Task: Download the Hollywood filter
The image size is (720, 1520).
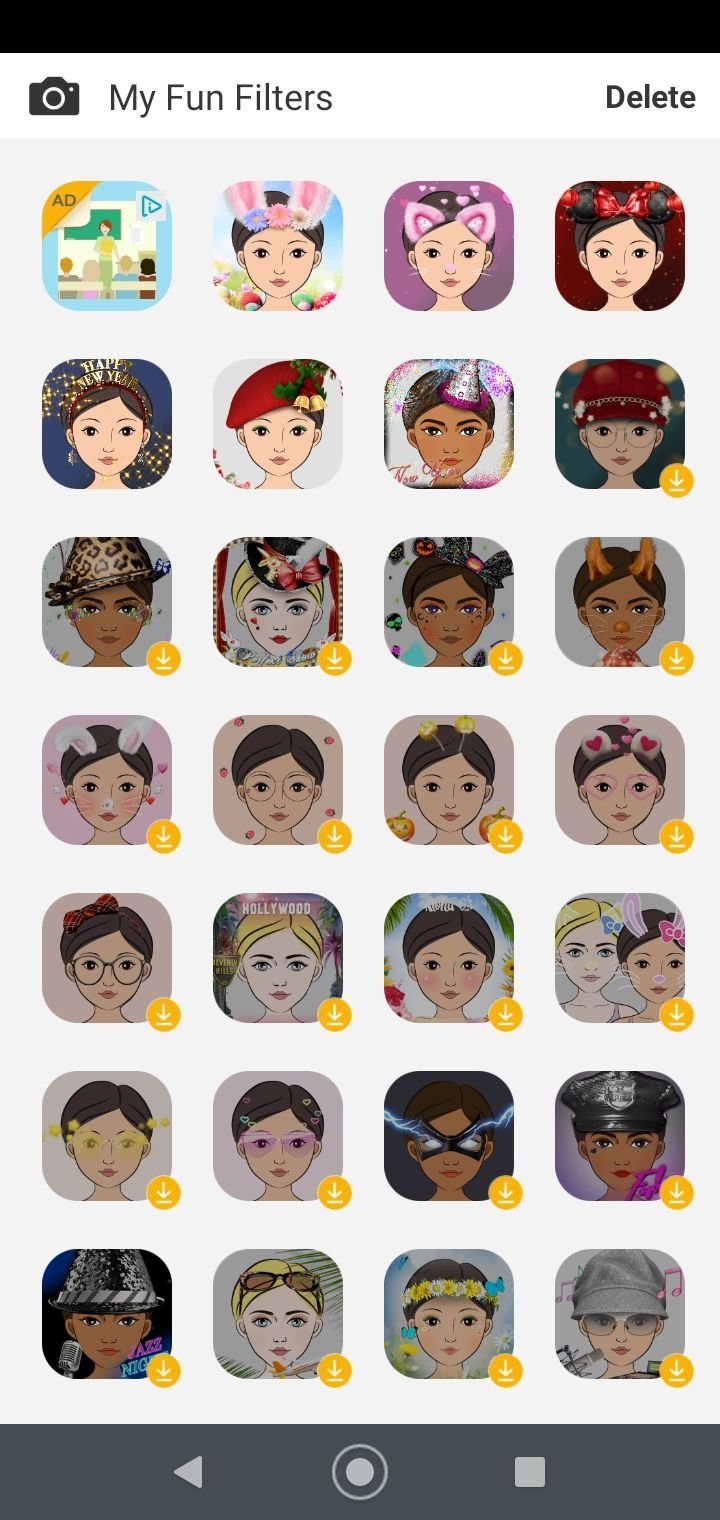Action: (335, 1015)
